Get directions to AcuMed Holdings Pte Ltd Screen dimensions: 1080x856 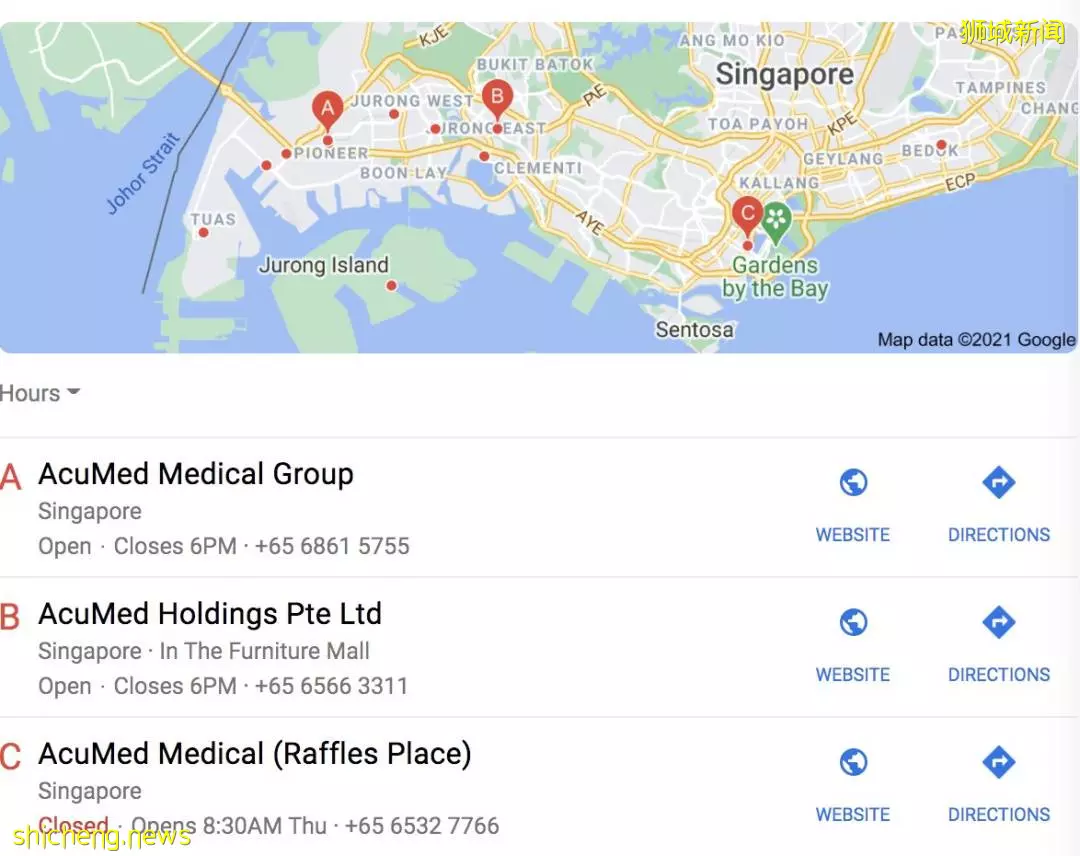(x=998, y=645)
